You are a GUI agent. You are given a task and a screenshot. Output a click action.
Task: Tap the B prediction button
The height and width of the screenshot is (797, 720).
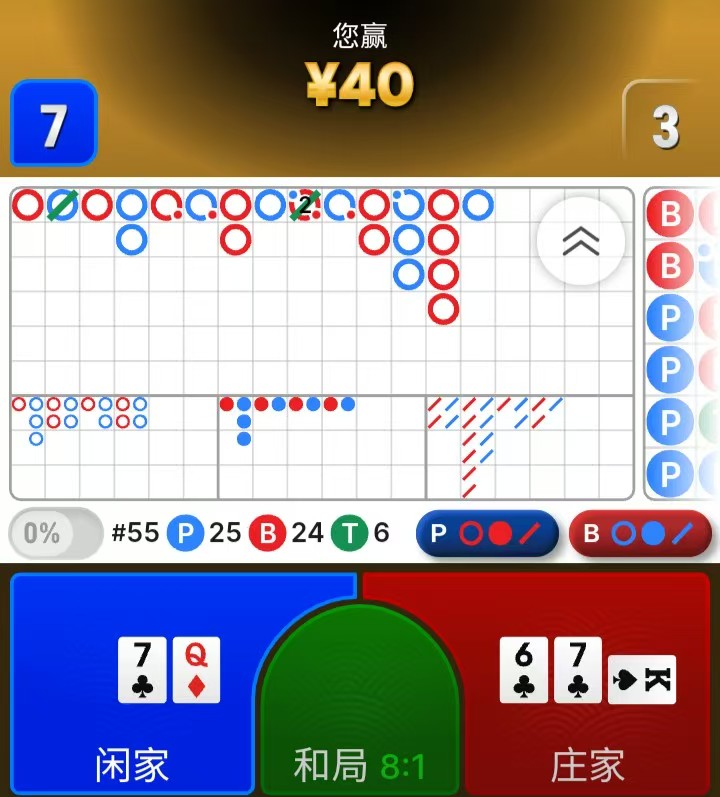tap(639, 533)
